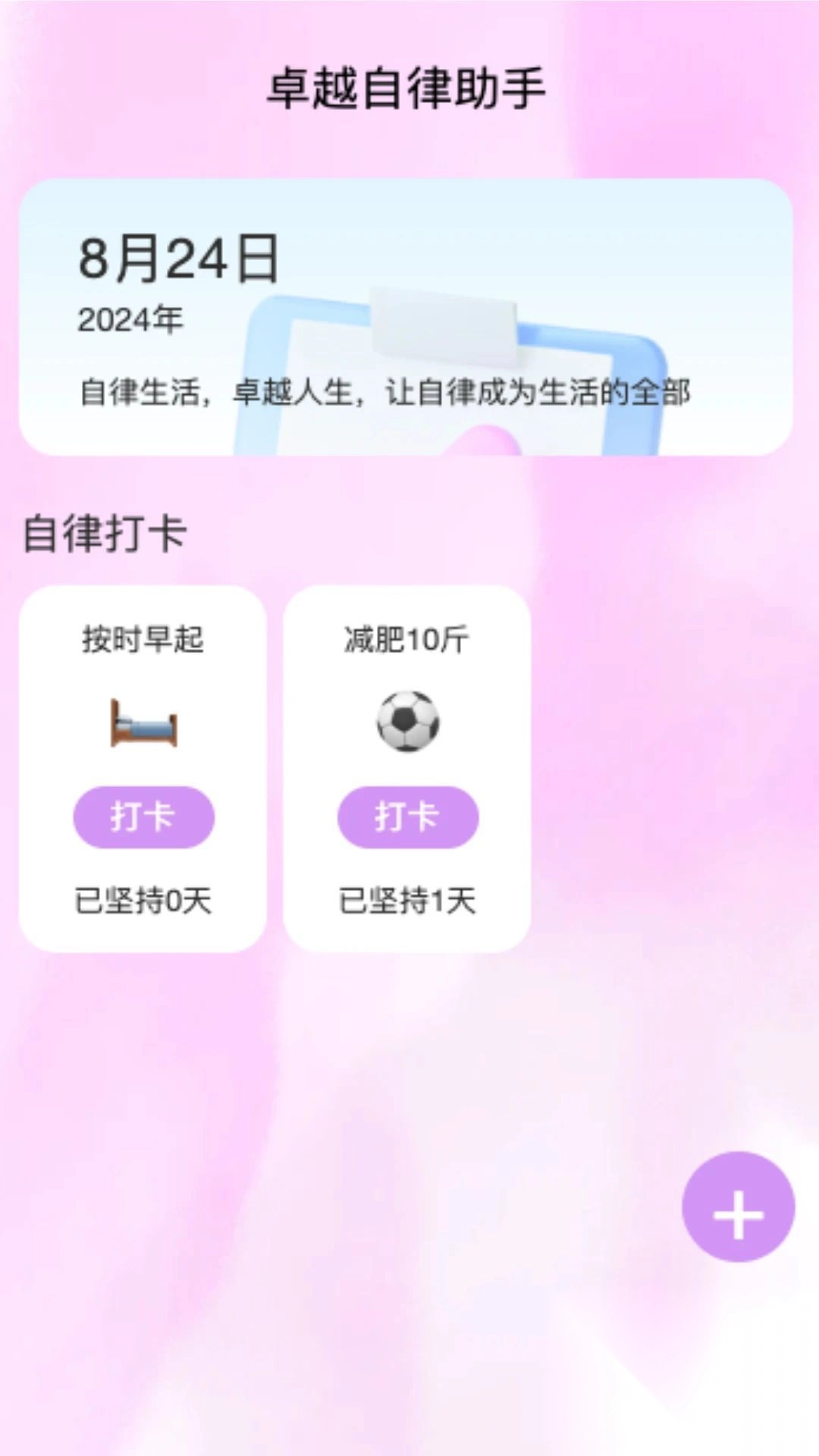Check in for 减肥10斤 habit
This screenshot has width=819, height=1456.
(x=407, y=817)
